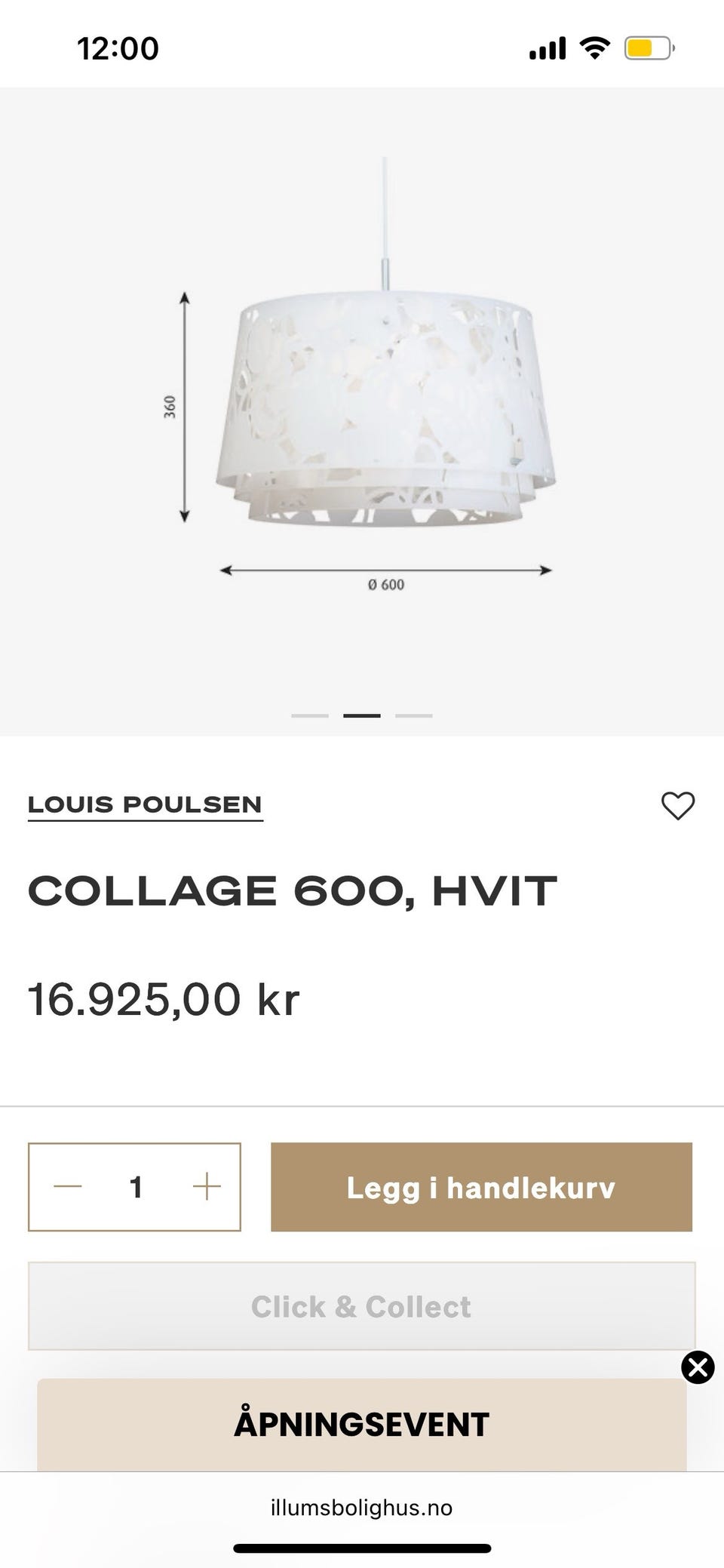Image resolution: width=724 pixels, height=1568 pixels.
Task: Tap the heart icon to favorite product
Action: click(677, 805)
